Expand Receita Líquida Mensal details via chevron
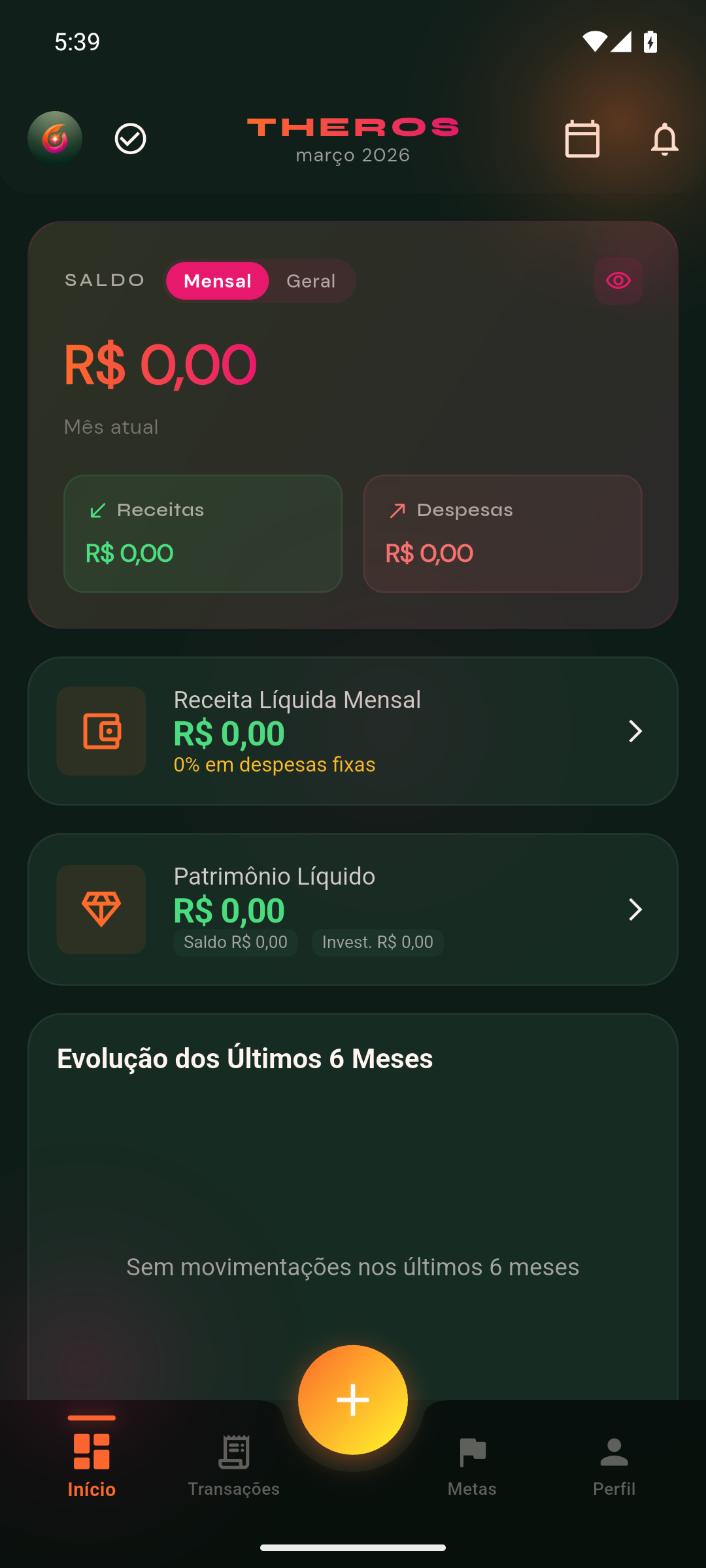 tap(635, 732)
